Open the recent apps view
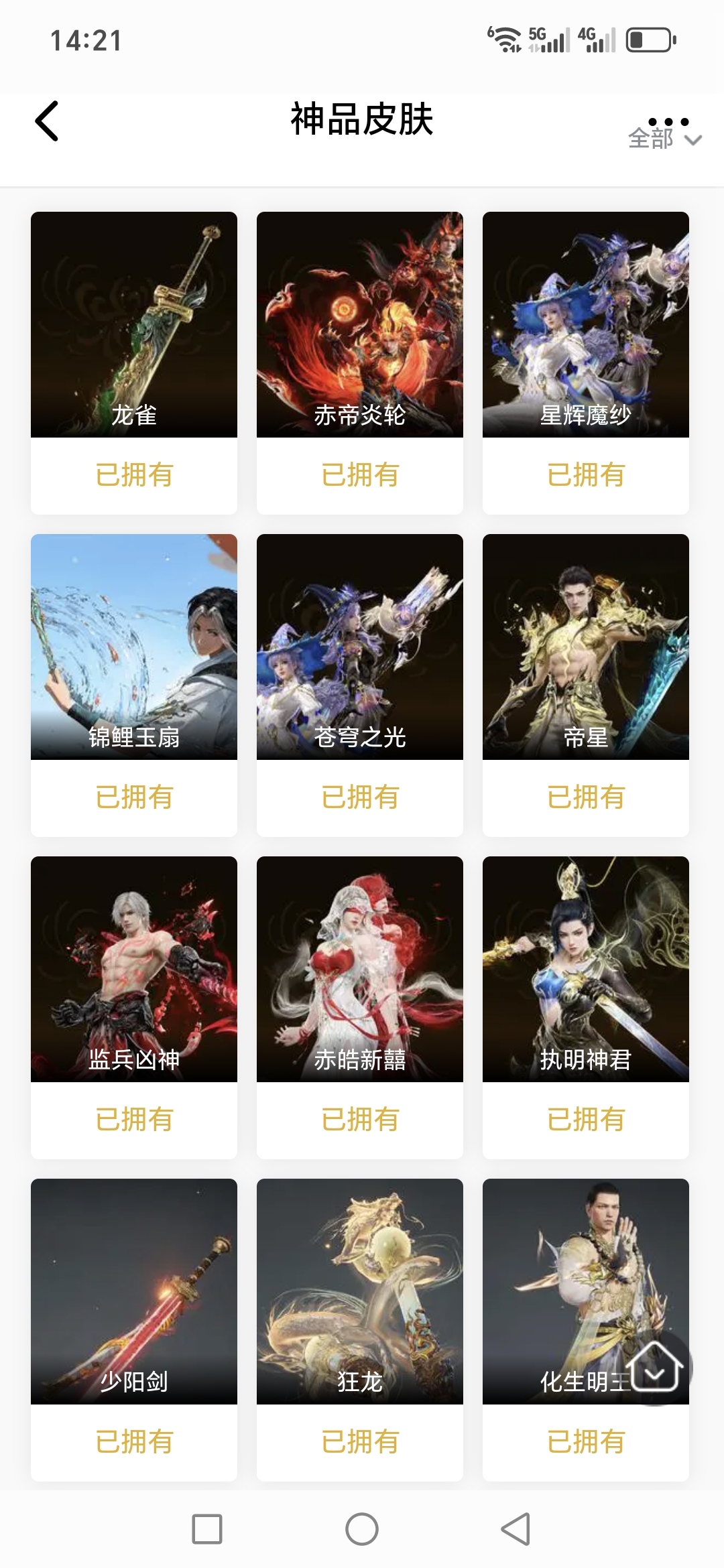Viewport: 724px width, 1568px height. 207,1529
